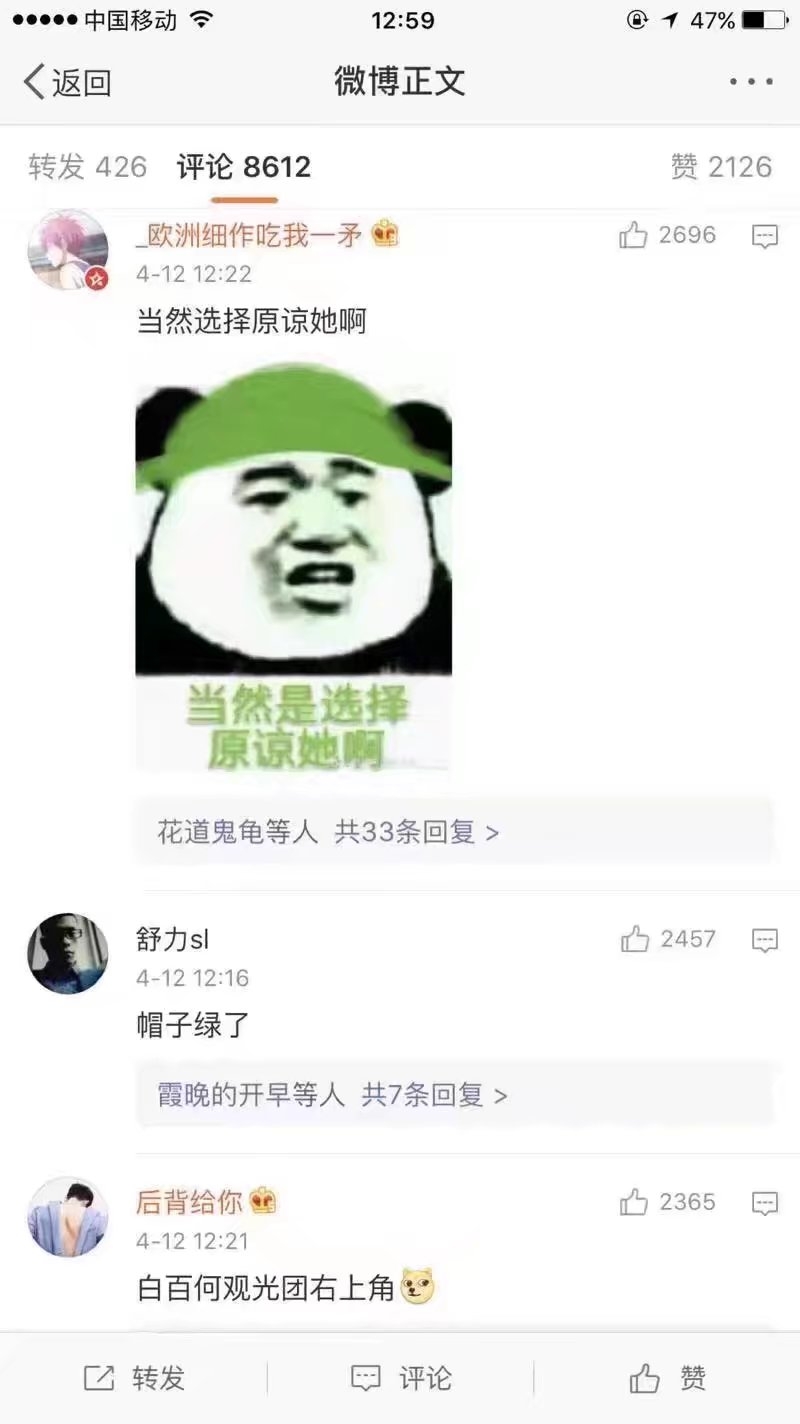Reply to 后背给你's comment
This screenshot has height=1424, width=800.
[765, 1203]
